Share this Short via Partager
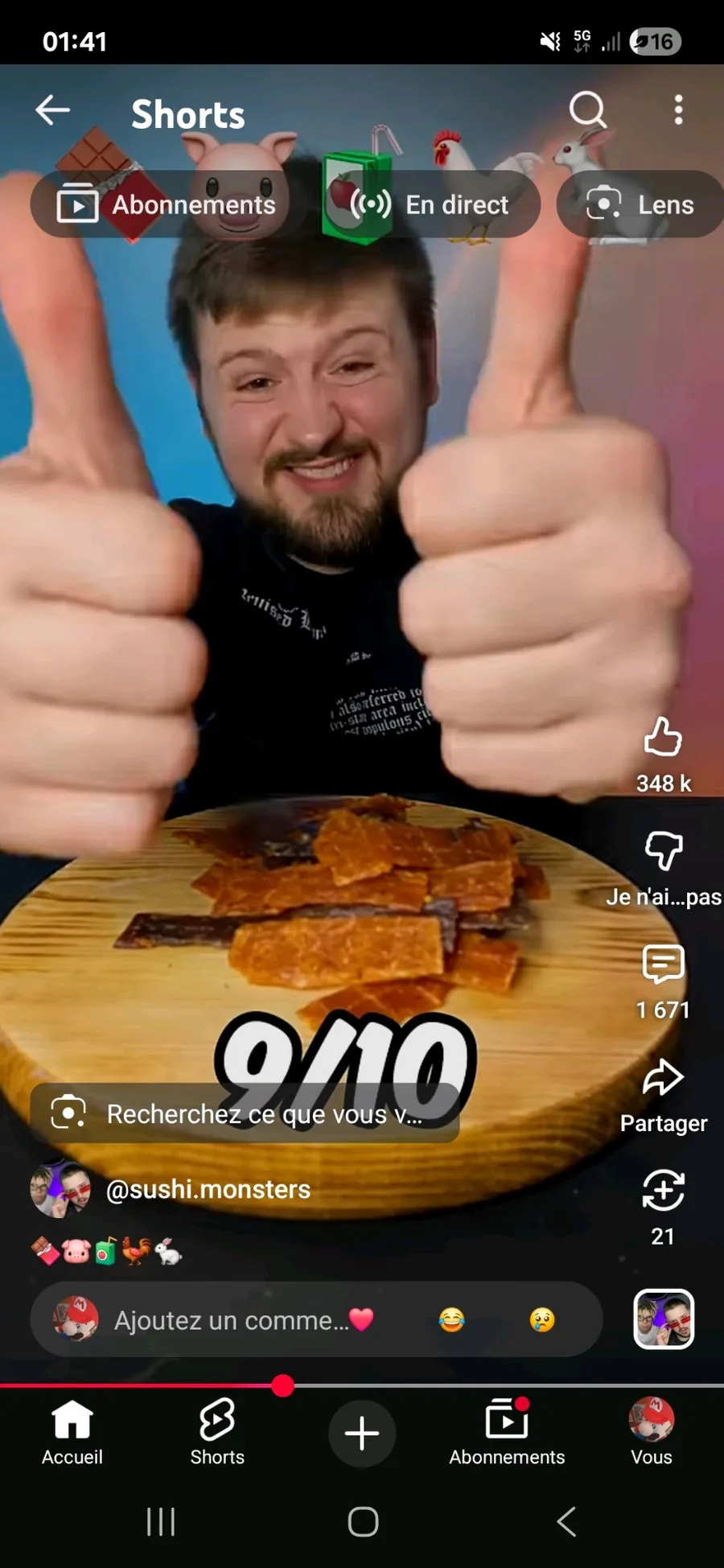Screen dimensions: 724x1568 (x=663, y=1078)
